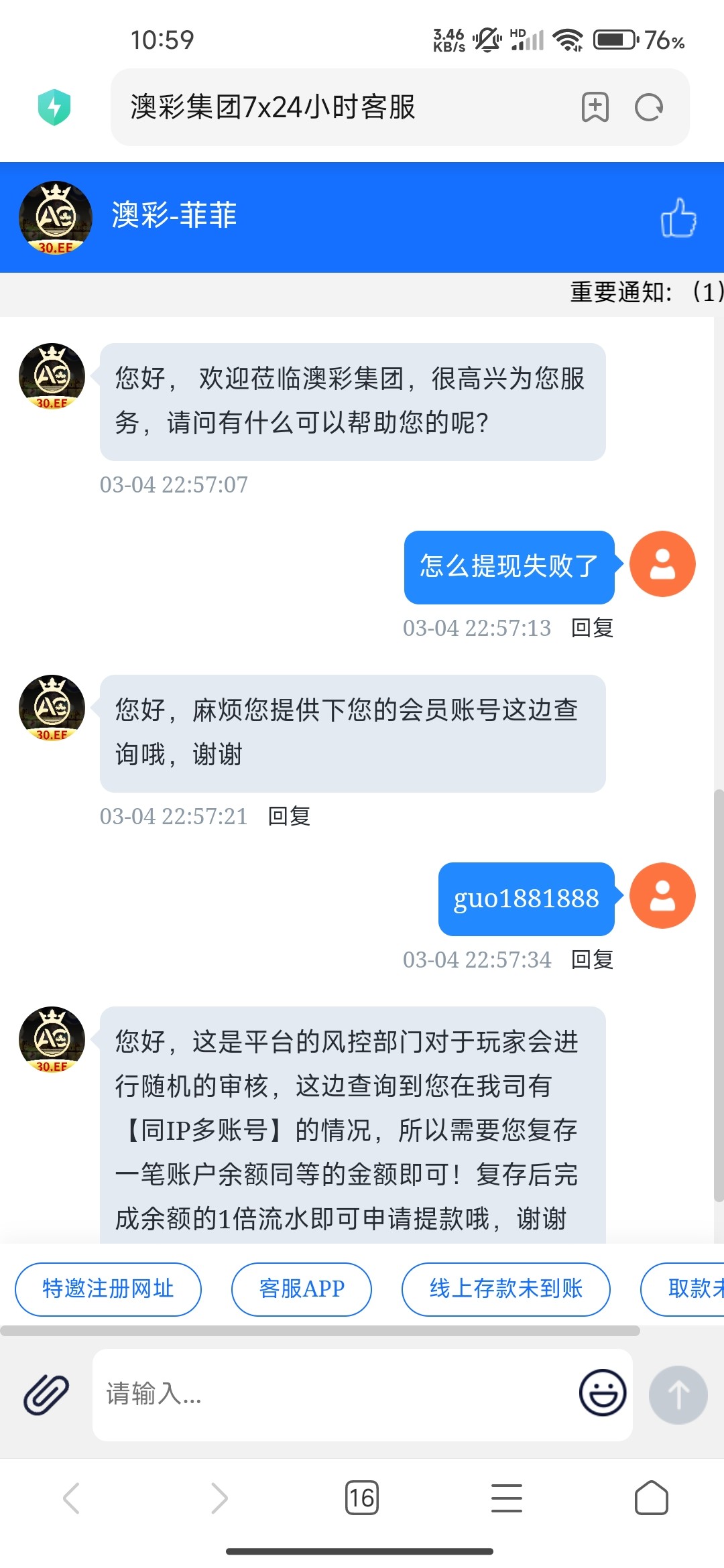Reply to the guo1881888 message

[x=592, y=960]
